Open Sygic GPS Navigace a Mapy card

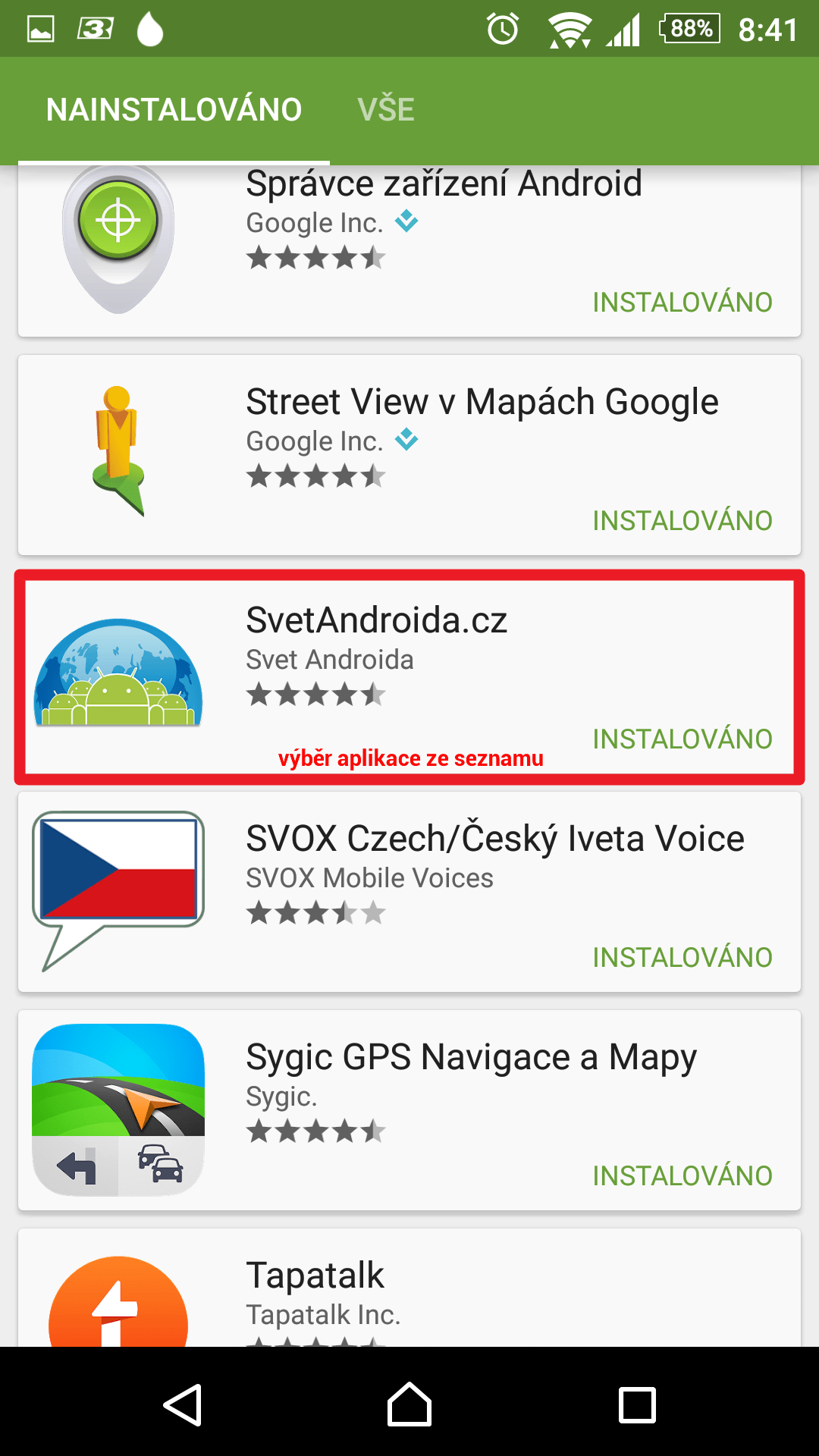click(409, 1110)
